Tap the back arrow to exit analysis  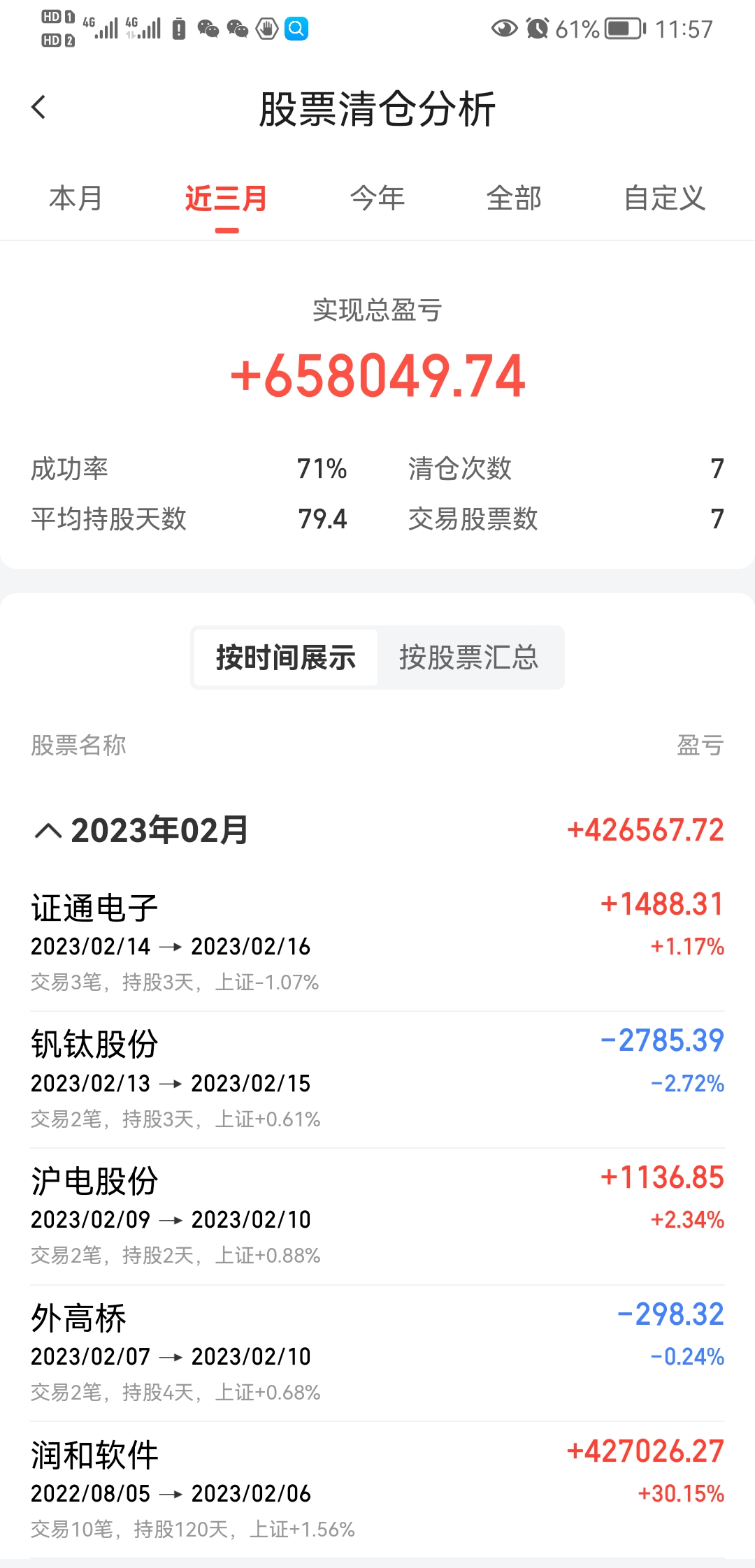[40, 106]
